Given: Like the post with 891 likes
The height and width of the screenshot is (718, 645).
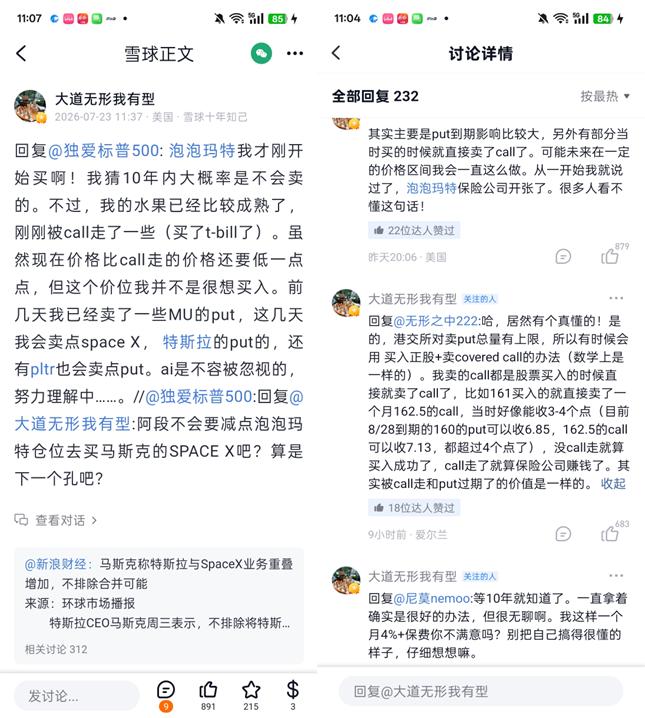Looking at the screenshot, I should tap(208, 694).
